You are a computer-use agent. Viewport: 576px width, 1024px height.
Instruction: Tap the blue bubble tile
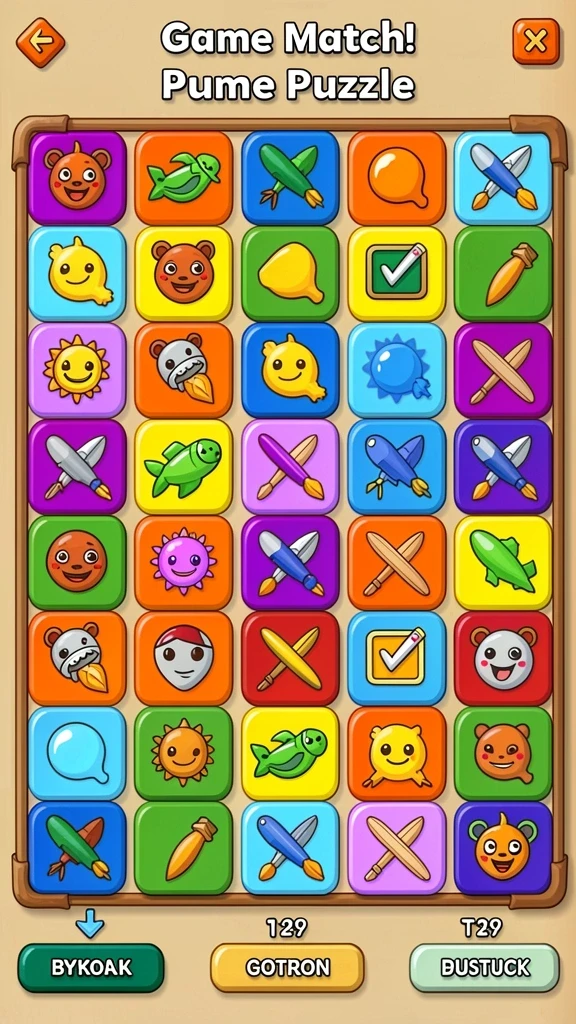pyautogui.click(x=77, y=754)
